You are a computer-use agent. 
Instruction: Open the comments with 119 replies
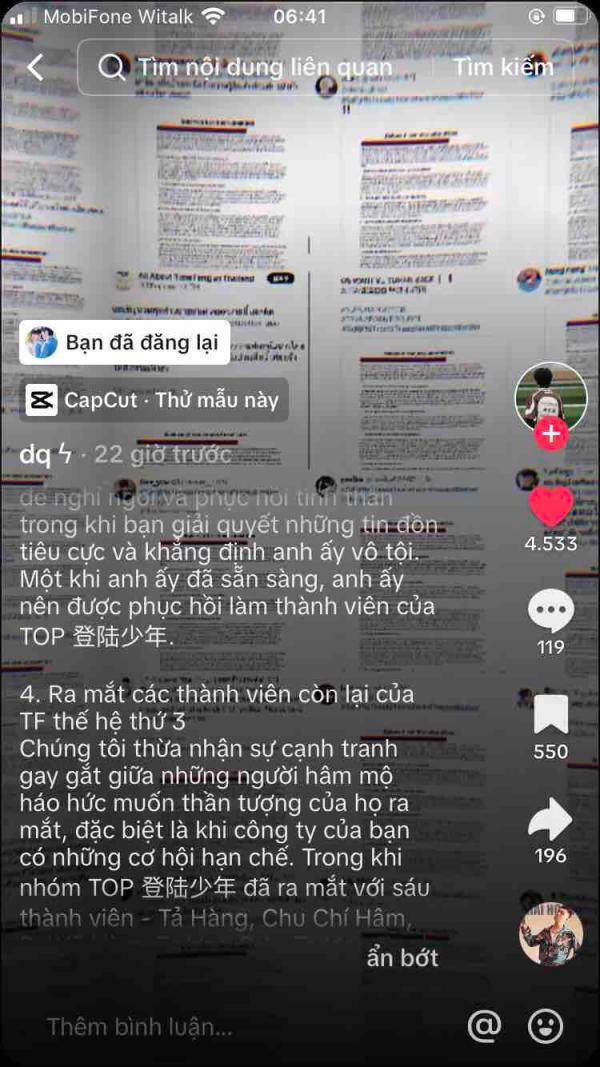pos(551,611)
